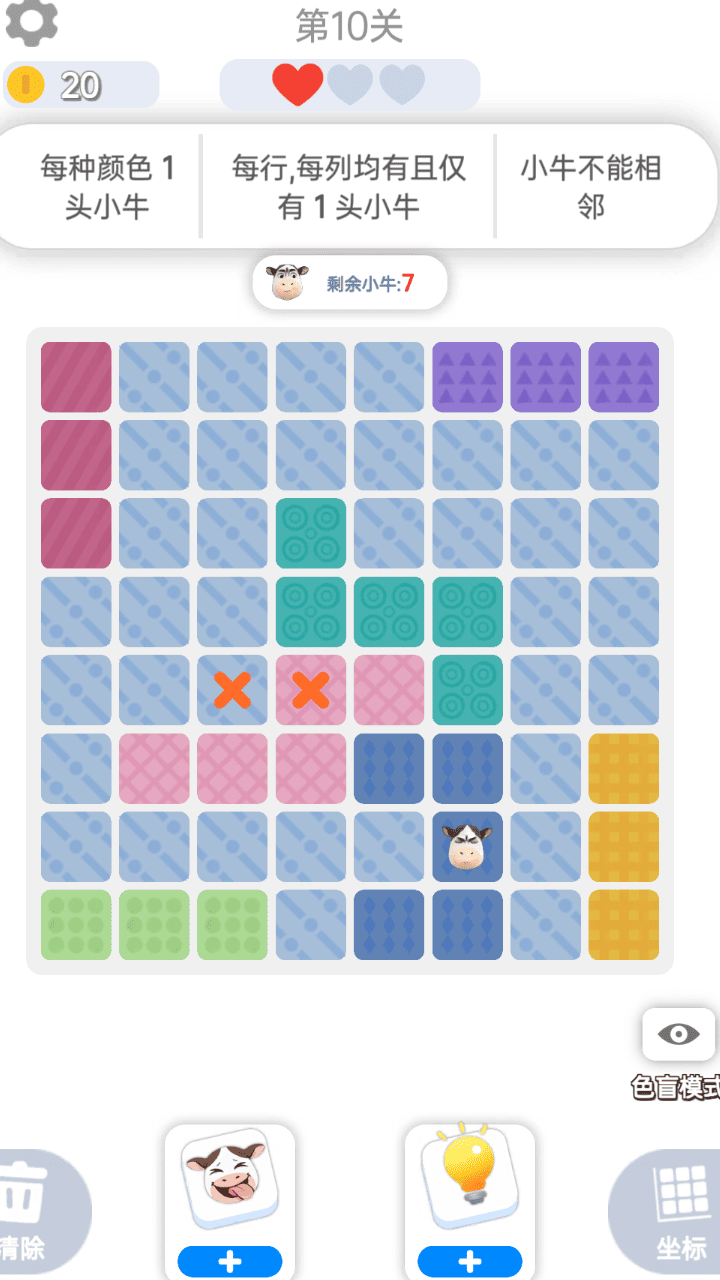
Task: Open the settings gear
Action: point(30,22)
